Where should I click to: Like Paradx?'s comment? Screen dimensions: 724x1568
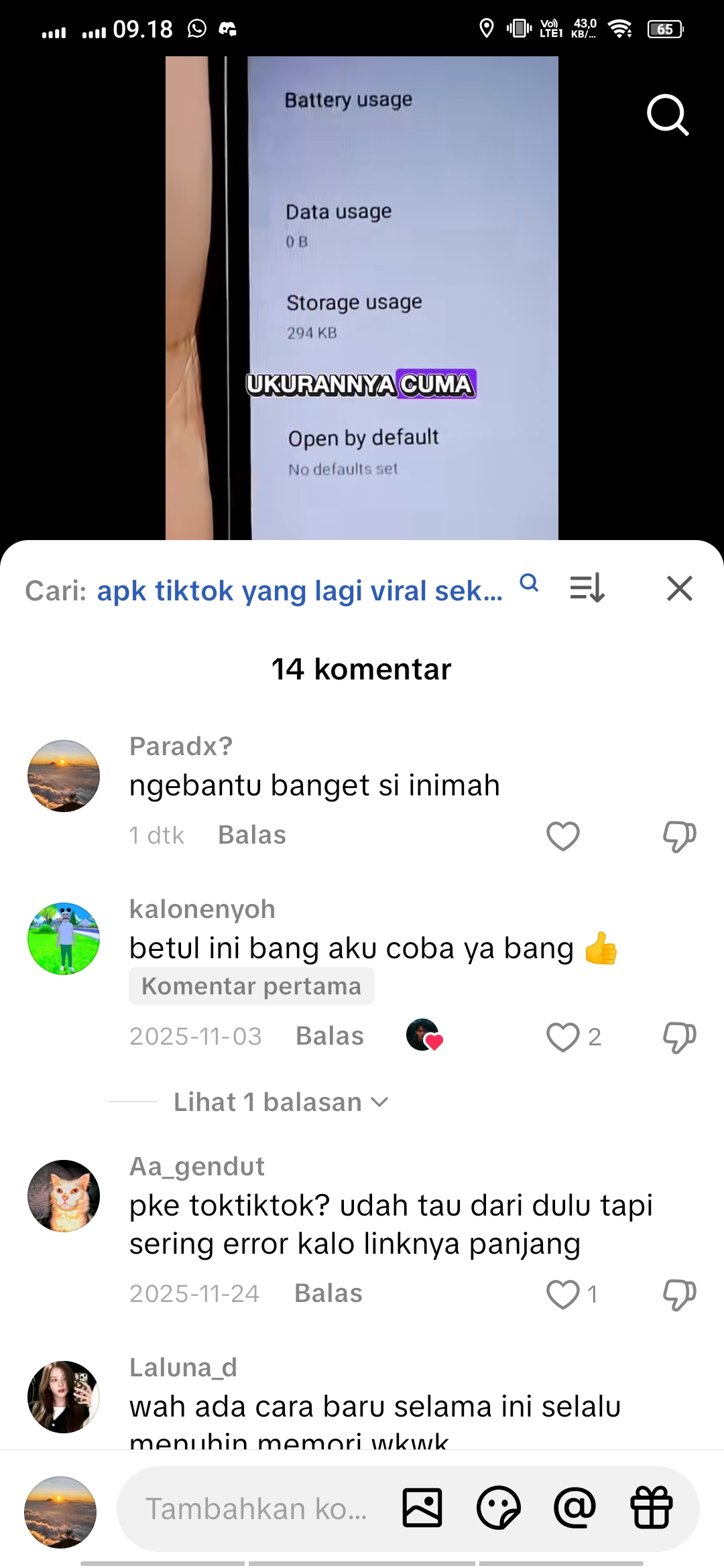562,836
